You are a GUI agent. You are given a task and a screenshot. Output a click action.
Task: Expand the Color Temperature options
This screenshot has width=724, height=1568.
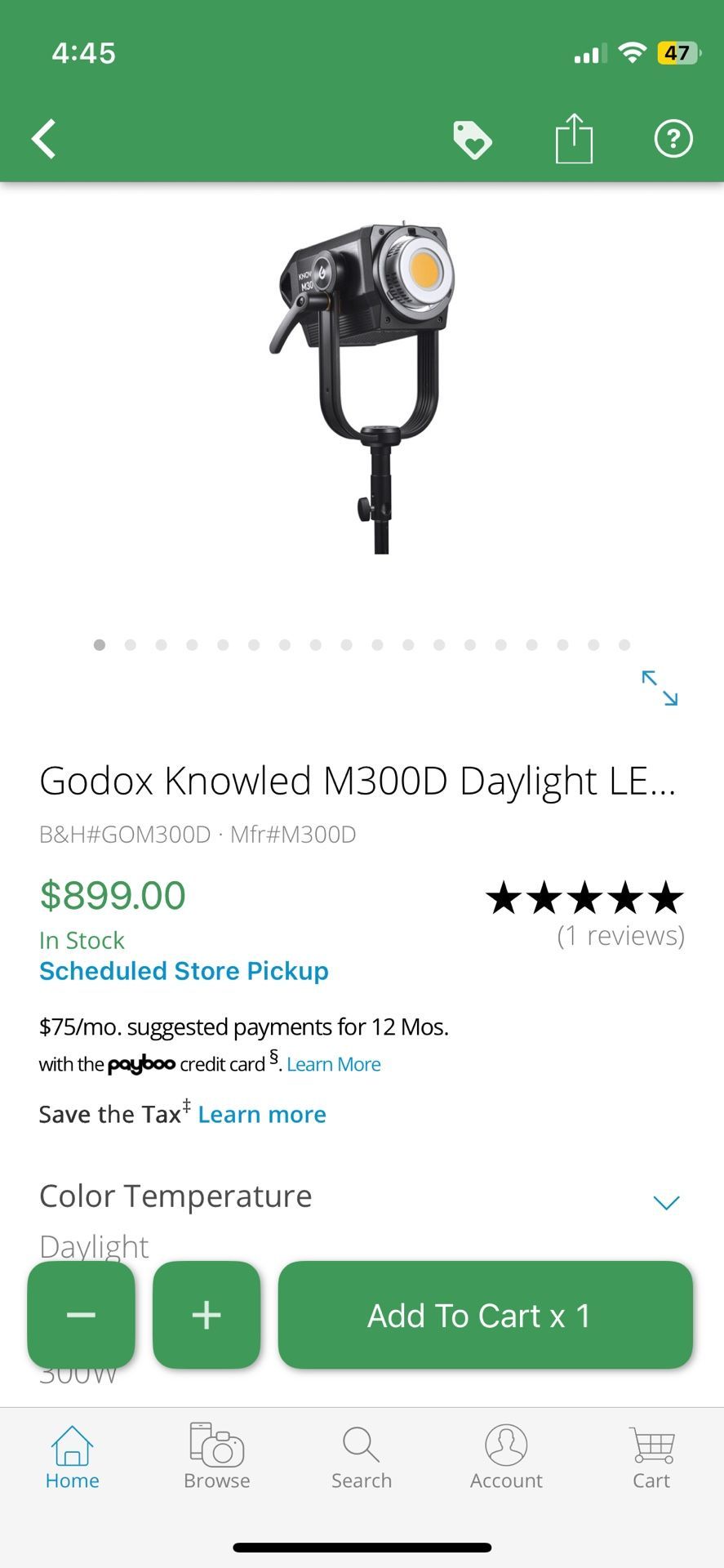[x=666, y=1201]
